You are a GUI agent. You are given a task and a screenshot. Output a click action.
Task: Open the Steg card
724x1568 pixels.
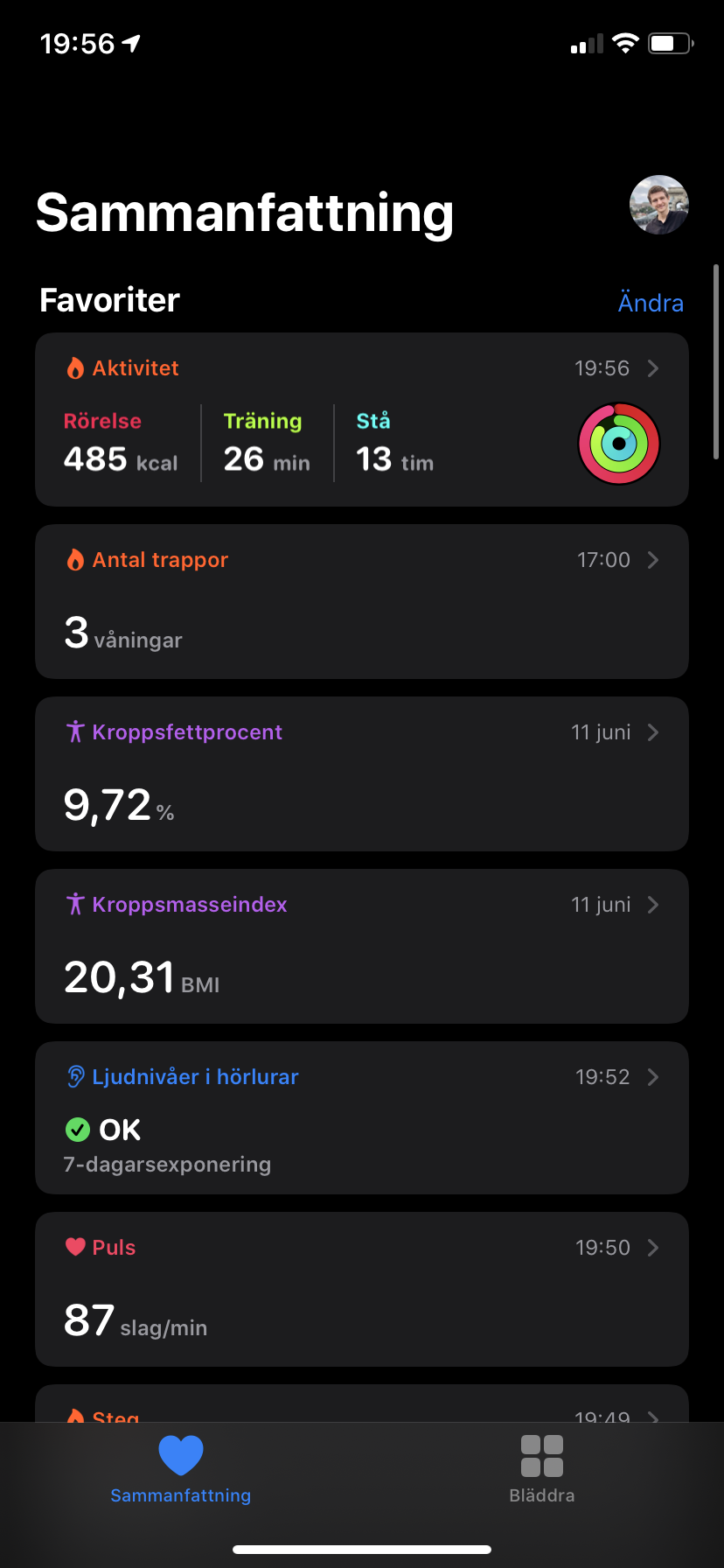[x=362, y=1405]
